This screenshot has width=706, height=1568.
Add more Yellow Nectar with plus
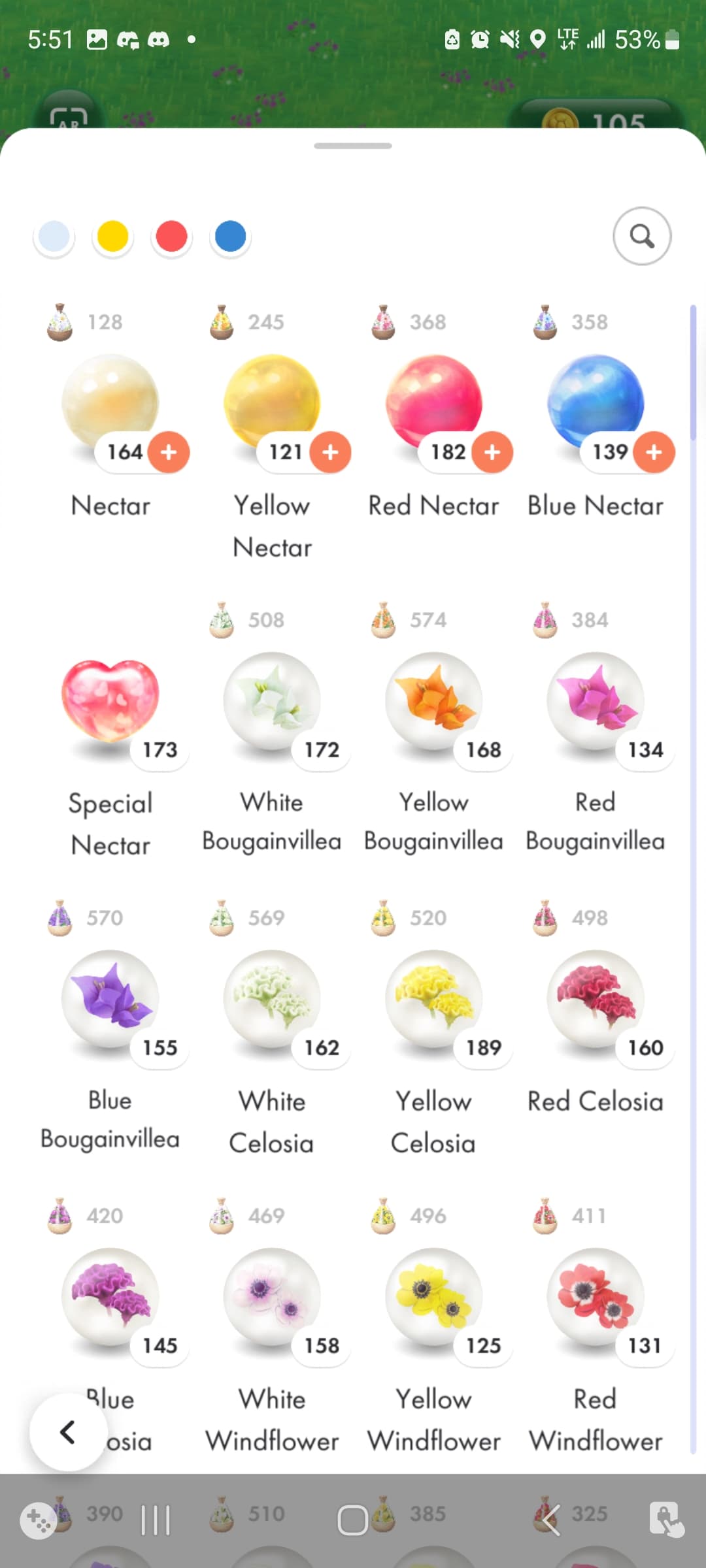click(330, 452)
